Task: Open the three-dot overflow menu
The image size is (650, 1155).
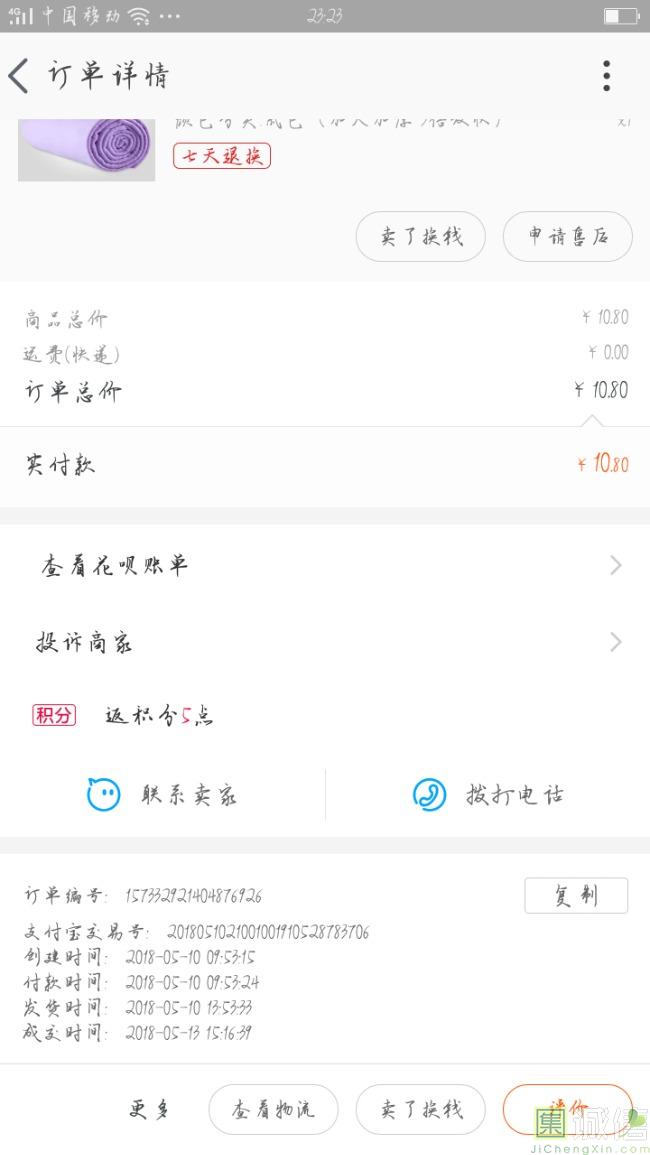Action: (x=606, y=75)
